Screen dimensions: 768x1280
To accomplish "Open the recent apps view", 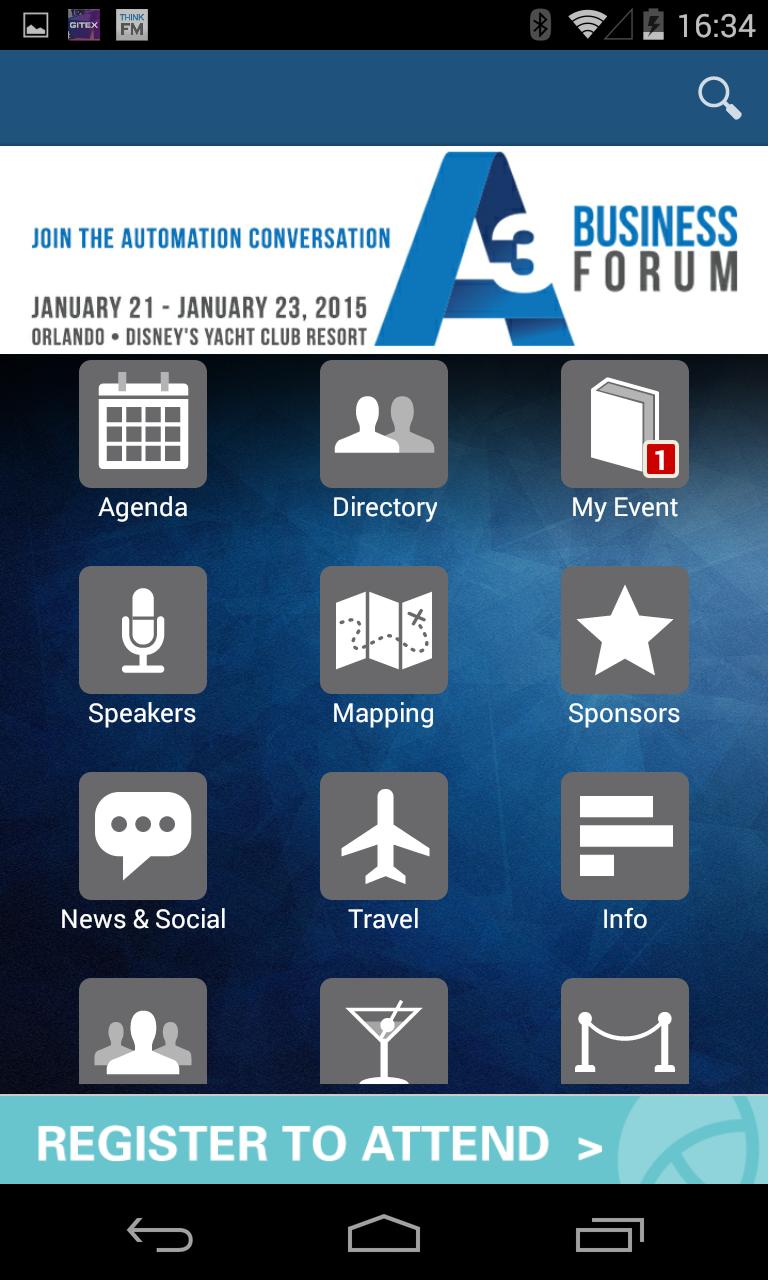I will [x=610, y=1235].
